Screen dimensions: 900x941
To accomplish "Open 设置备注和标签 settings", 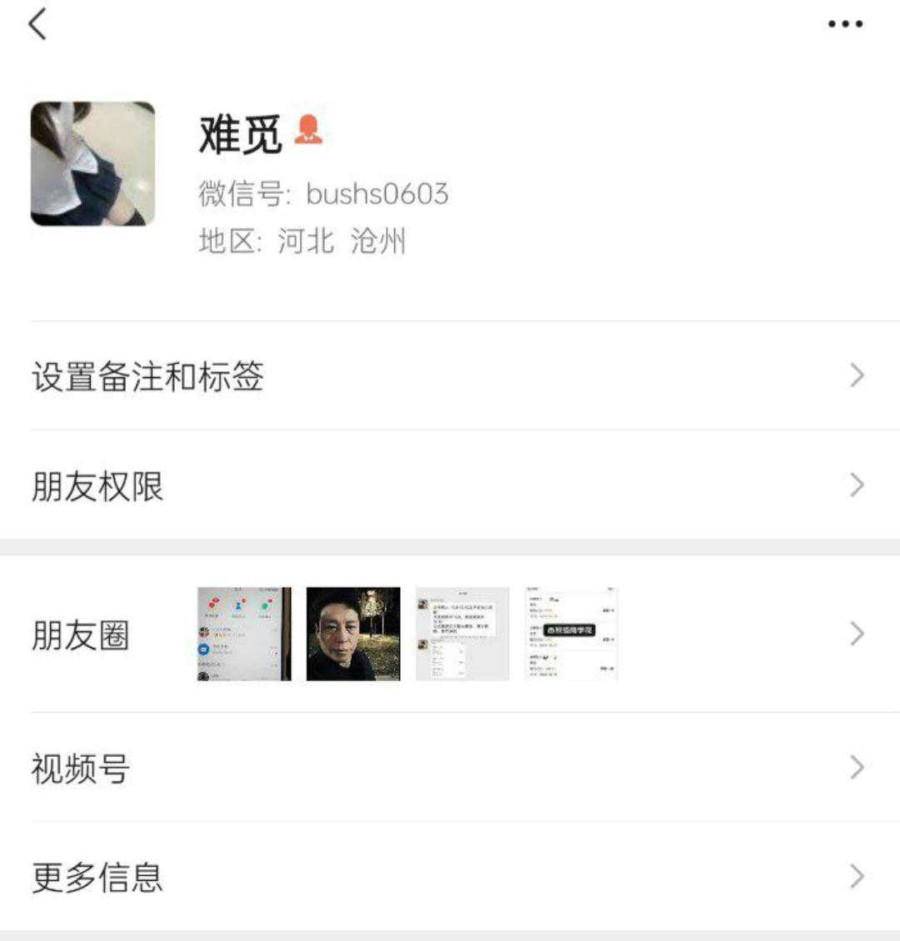I will point(448,377).
